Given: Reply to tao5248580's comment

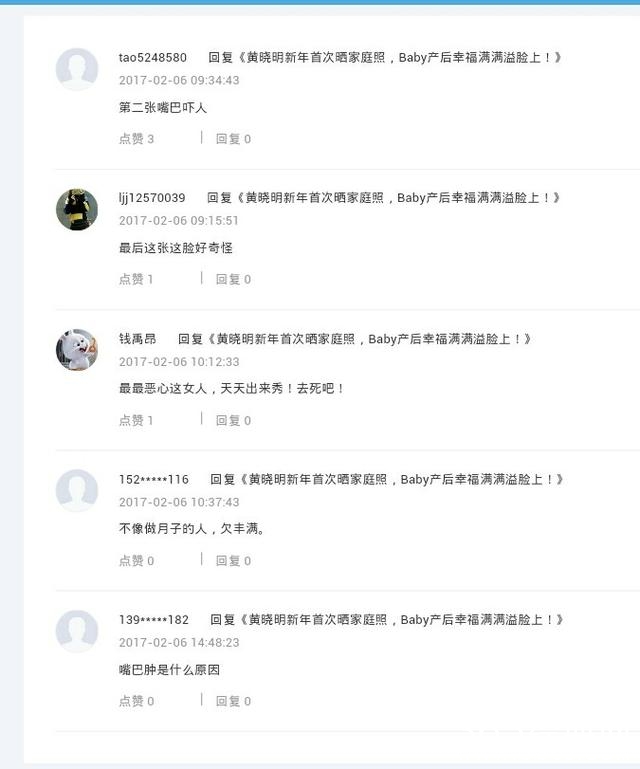Looking at the screenshot, I should click(x=233, y=139).
